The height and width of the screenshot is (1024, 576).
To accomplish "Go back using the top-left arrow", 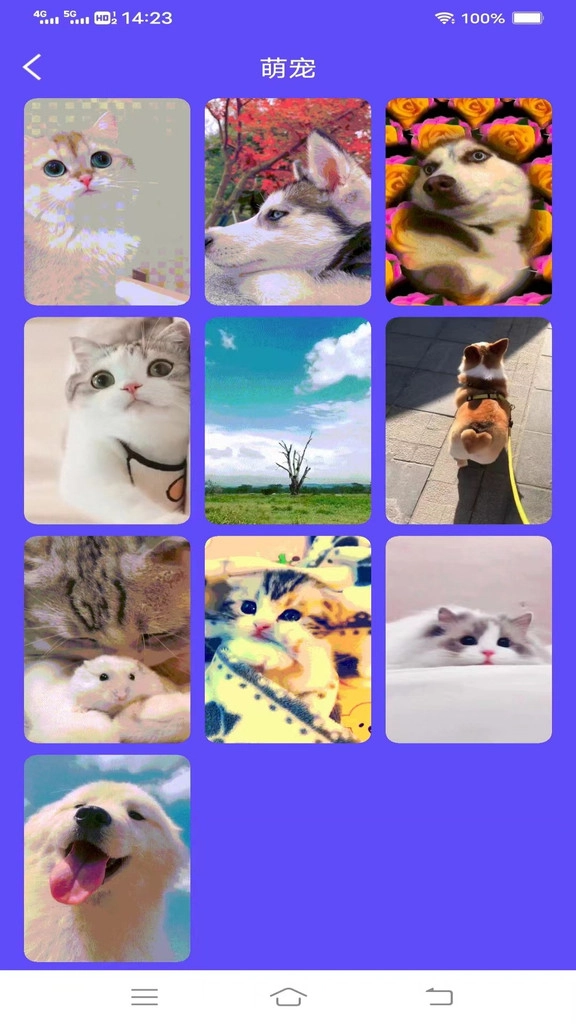I will pos(32,67).
